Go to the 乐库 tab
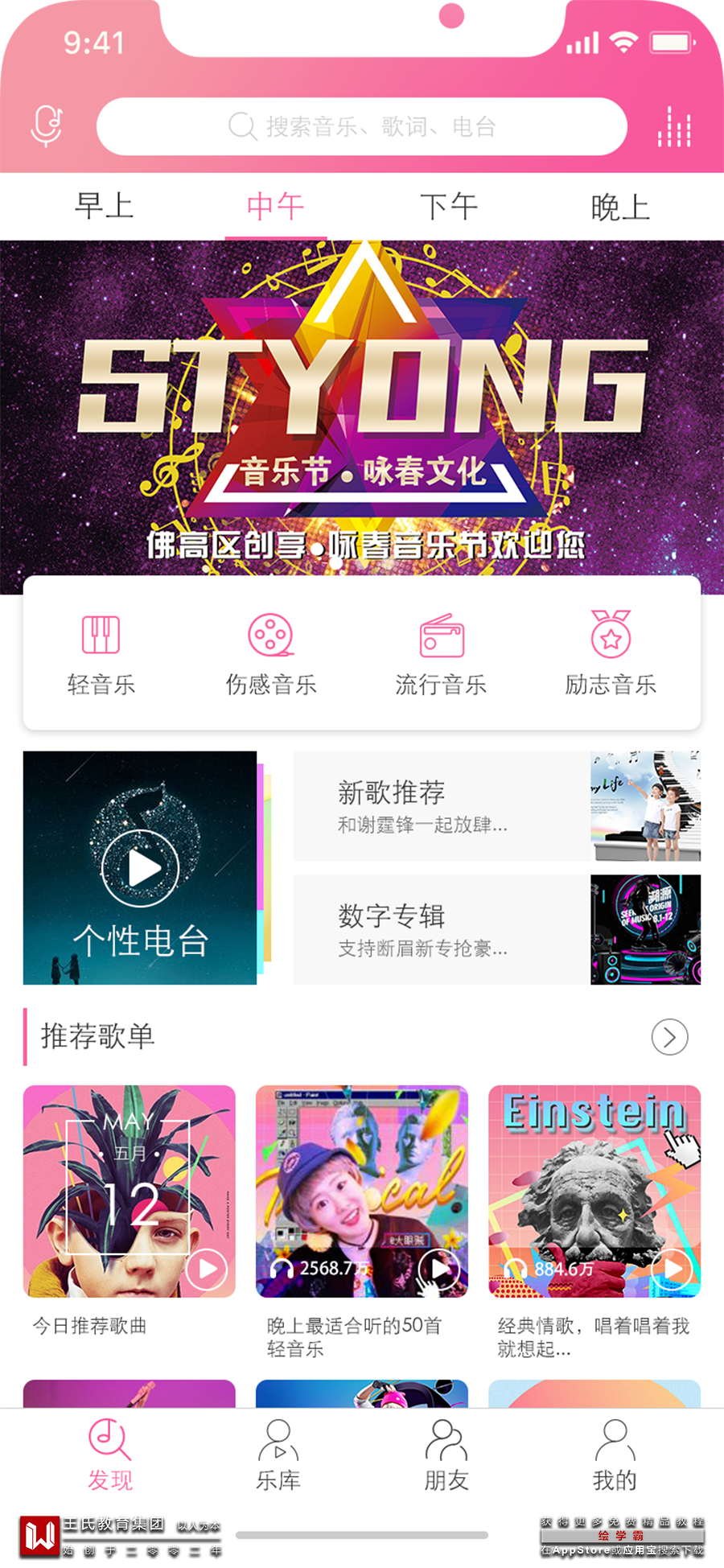Screen dimensions: 724x1568 click(x=278, y=1455)
